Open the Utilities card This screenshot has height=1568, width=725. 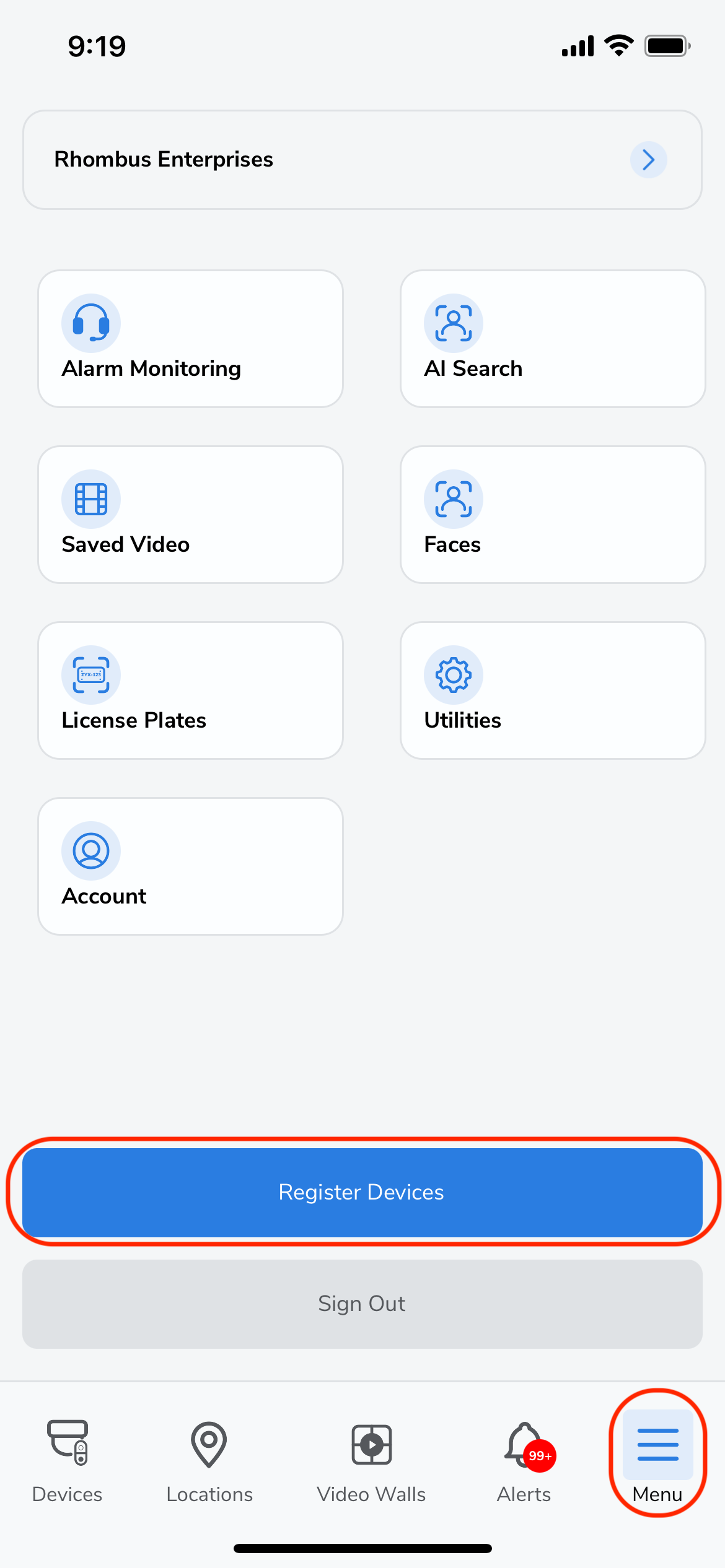(x=552, y=690)
